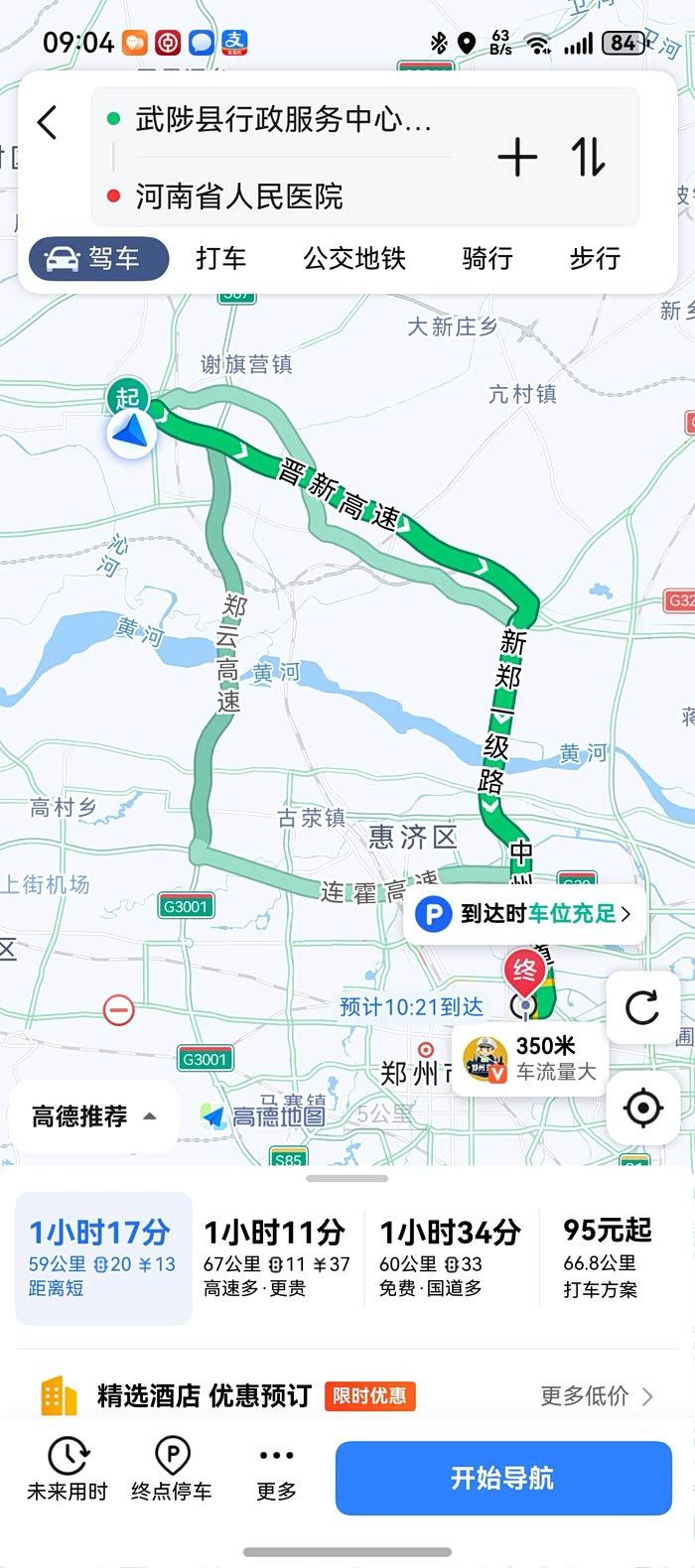Screen dimensions: 695x1568
Task: Select the 1小时34分 toll-free route
Action: click(x=450, y=1258)
